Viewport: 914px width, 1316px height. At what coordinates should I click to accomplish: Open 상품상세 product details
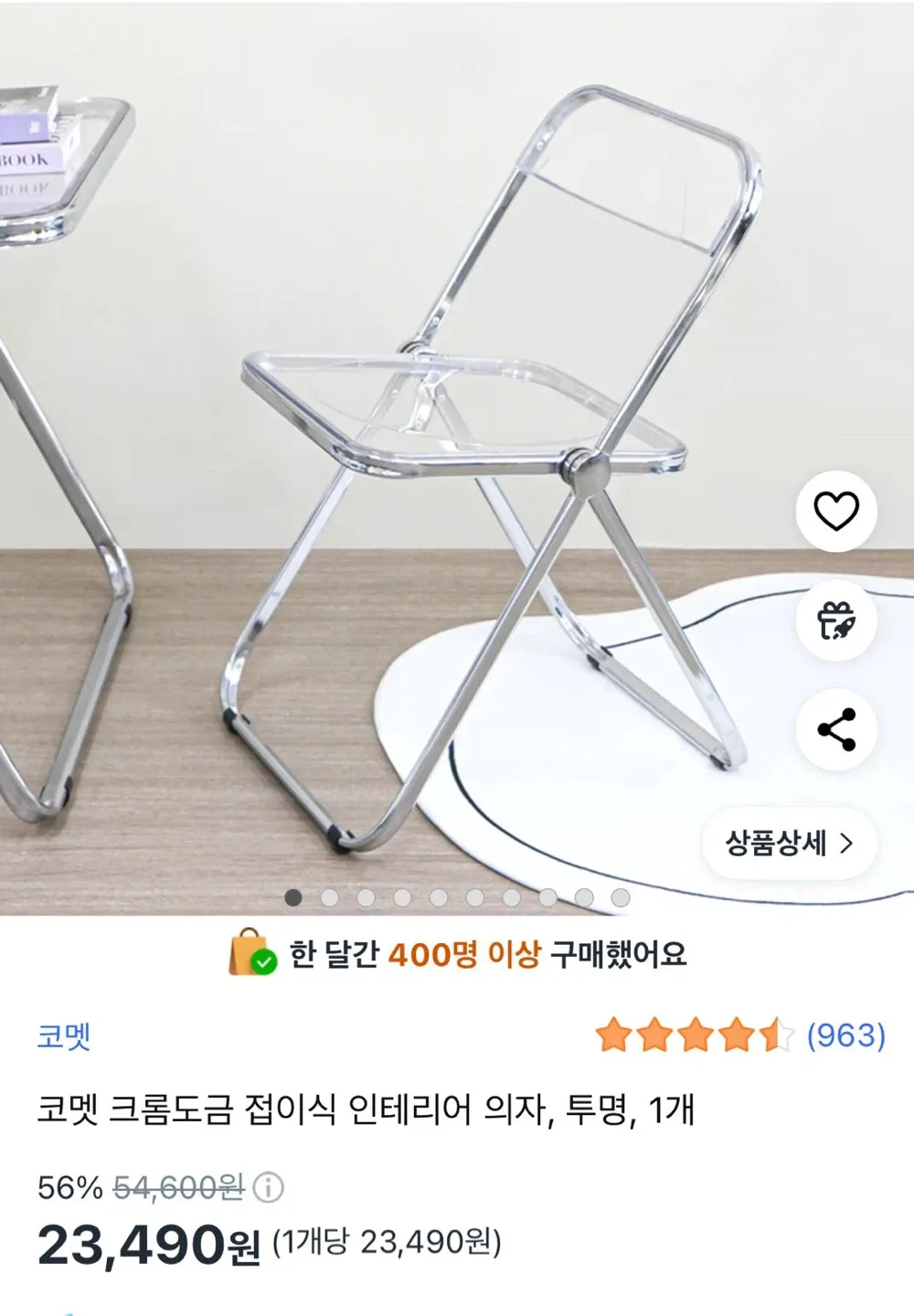[x=789, y=843]
